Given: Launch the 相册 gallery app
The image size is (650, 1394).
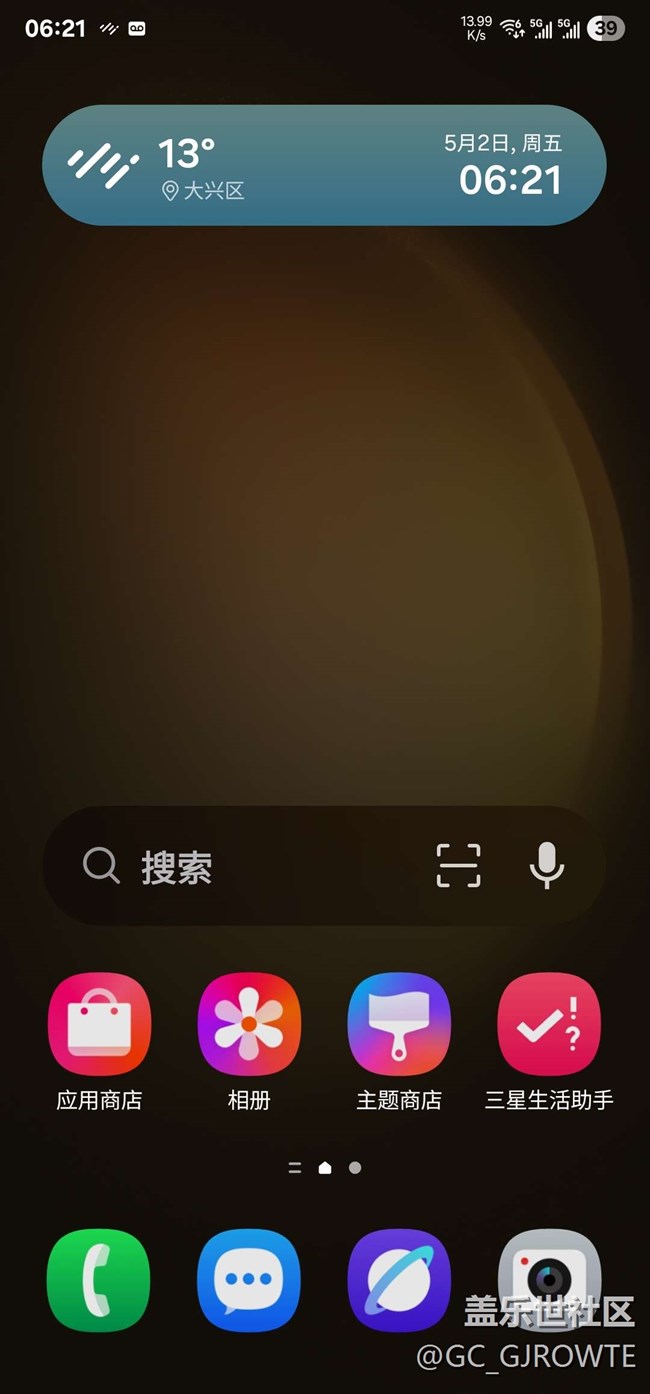Looking at the screenshot, I should click(x=249, y=1024).
